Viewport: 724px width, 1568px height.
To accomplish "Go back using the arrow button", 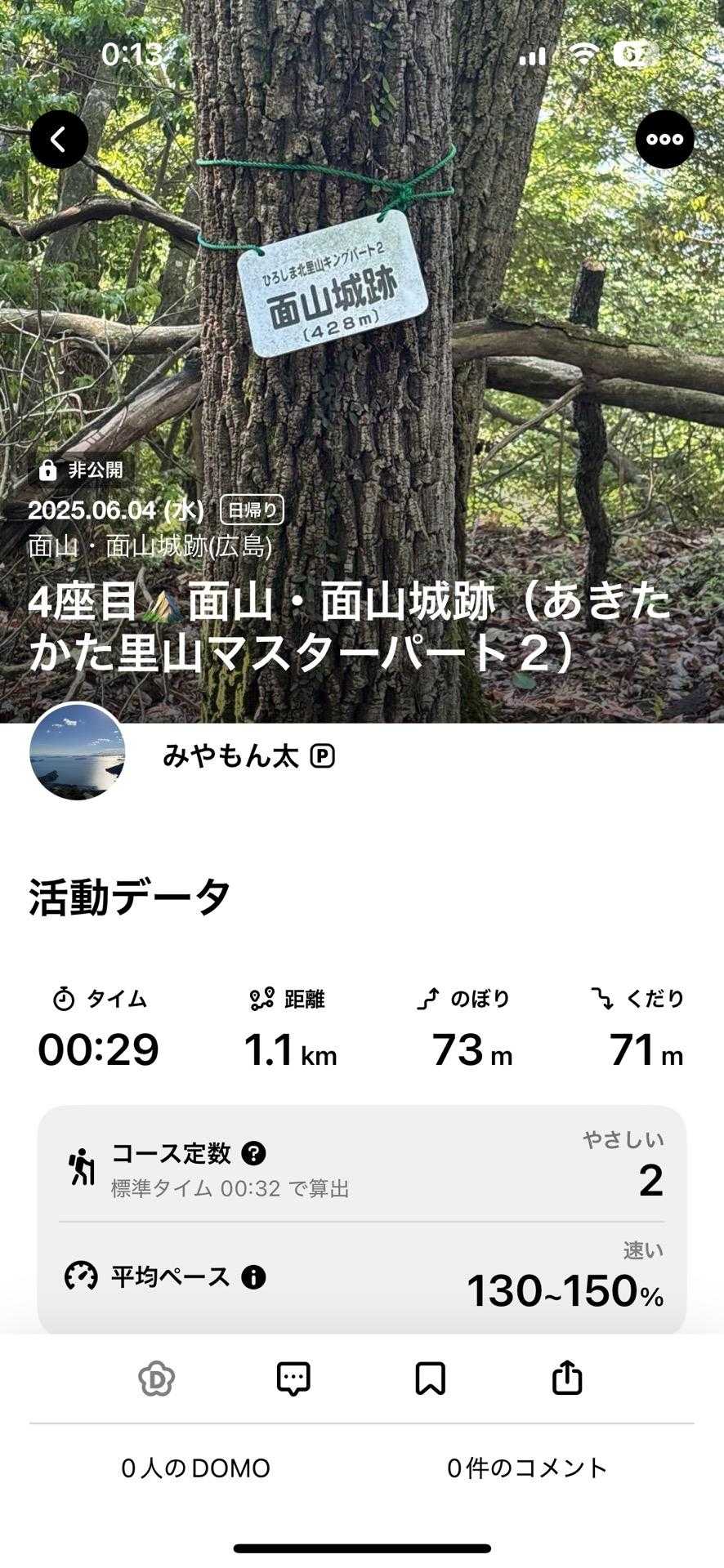I will pos(59,140).
